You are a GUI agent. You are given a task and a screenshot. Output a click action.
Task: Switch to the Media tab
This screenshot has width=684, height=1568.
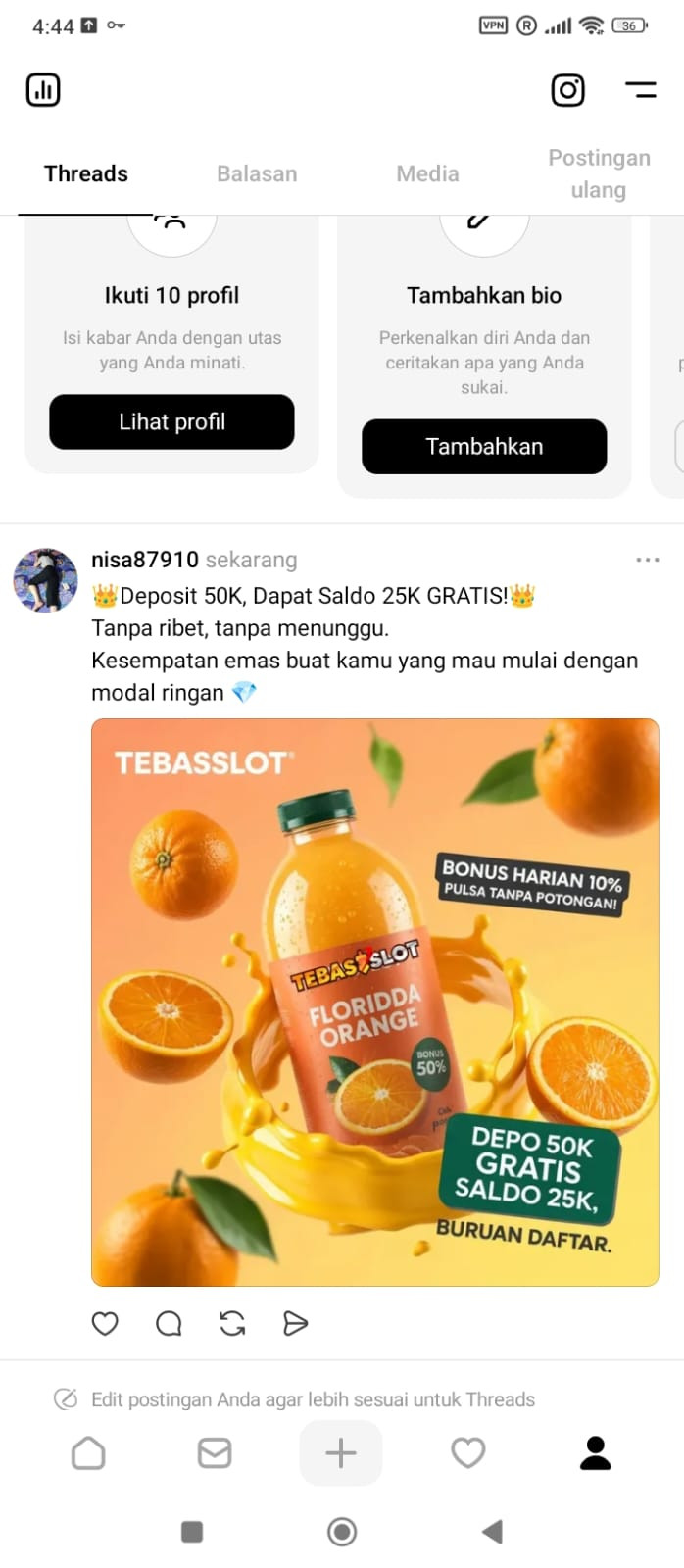tap(427, 173)
